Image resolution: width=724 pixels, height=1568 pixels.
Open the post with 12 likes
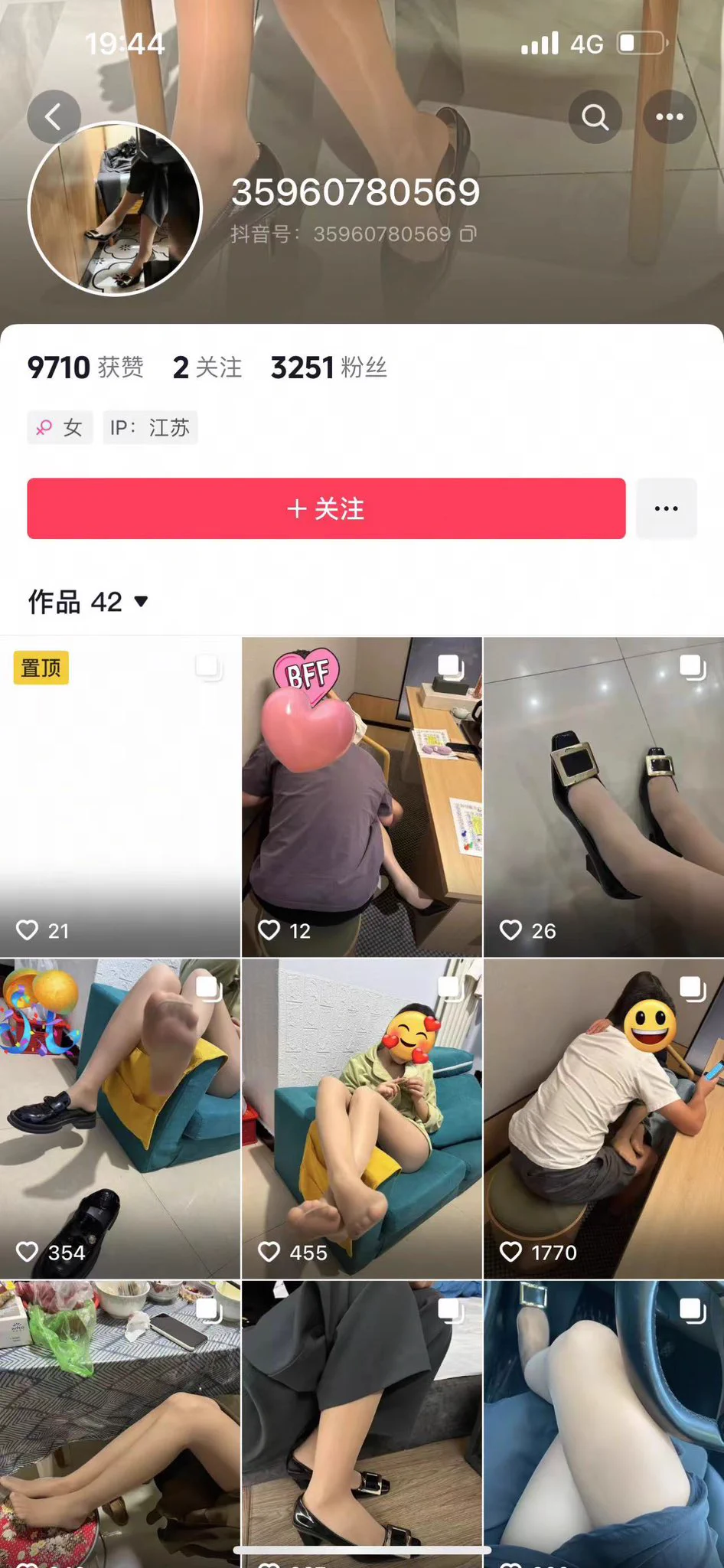tap(361, 796)
